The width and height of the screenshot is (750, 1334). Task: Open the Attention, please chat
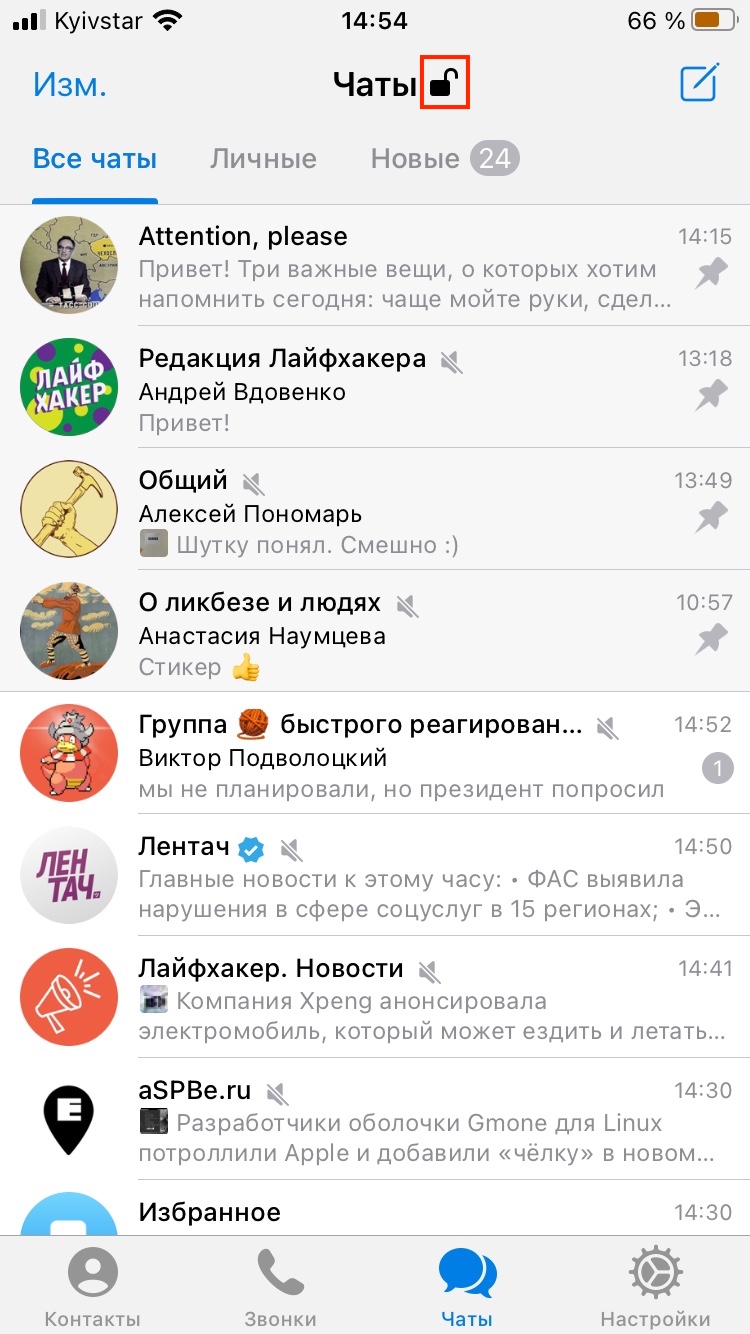pos(375,265)
